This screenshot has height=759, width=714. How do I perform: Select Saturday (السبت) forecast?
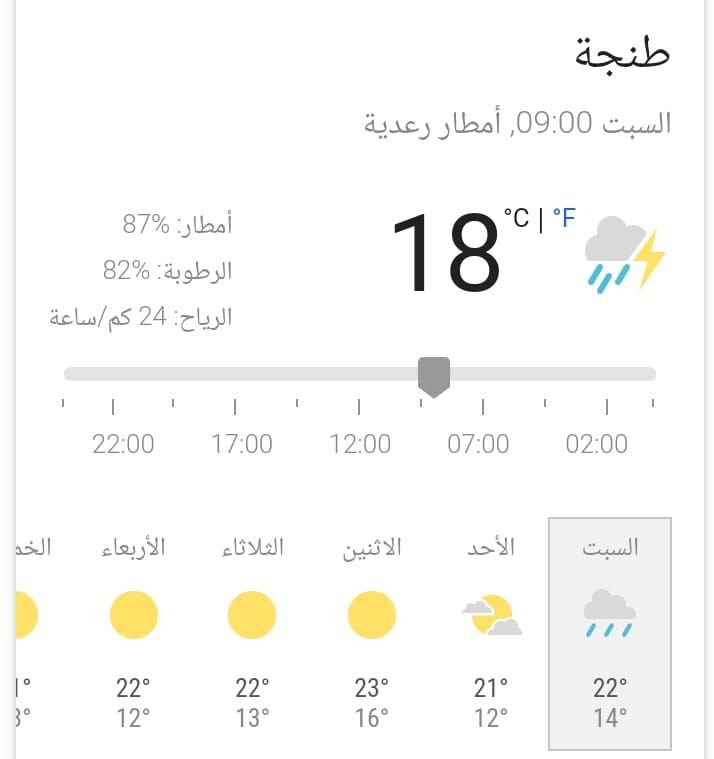[610, 634]
